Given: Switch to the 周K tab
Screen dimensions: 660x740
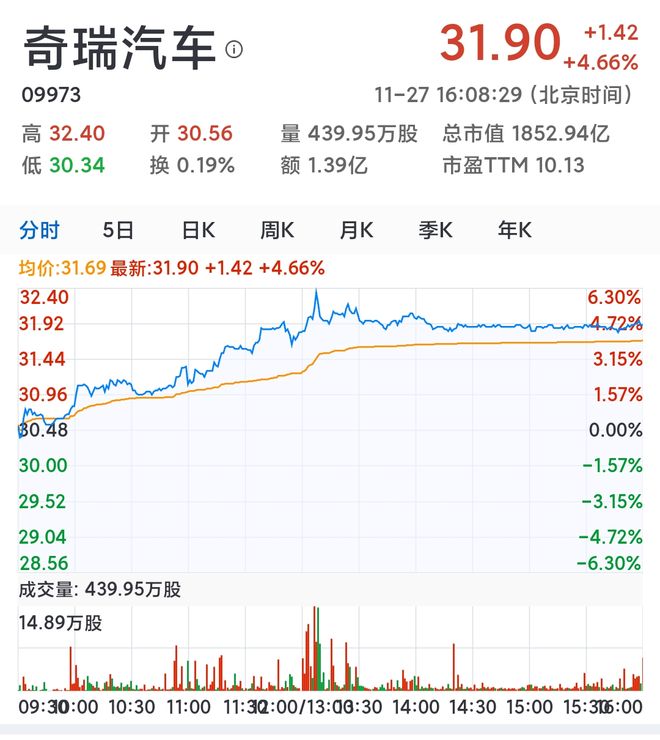Looking at the screenshot, I should [277, 230].
